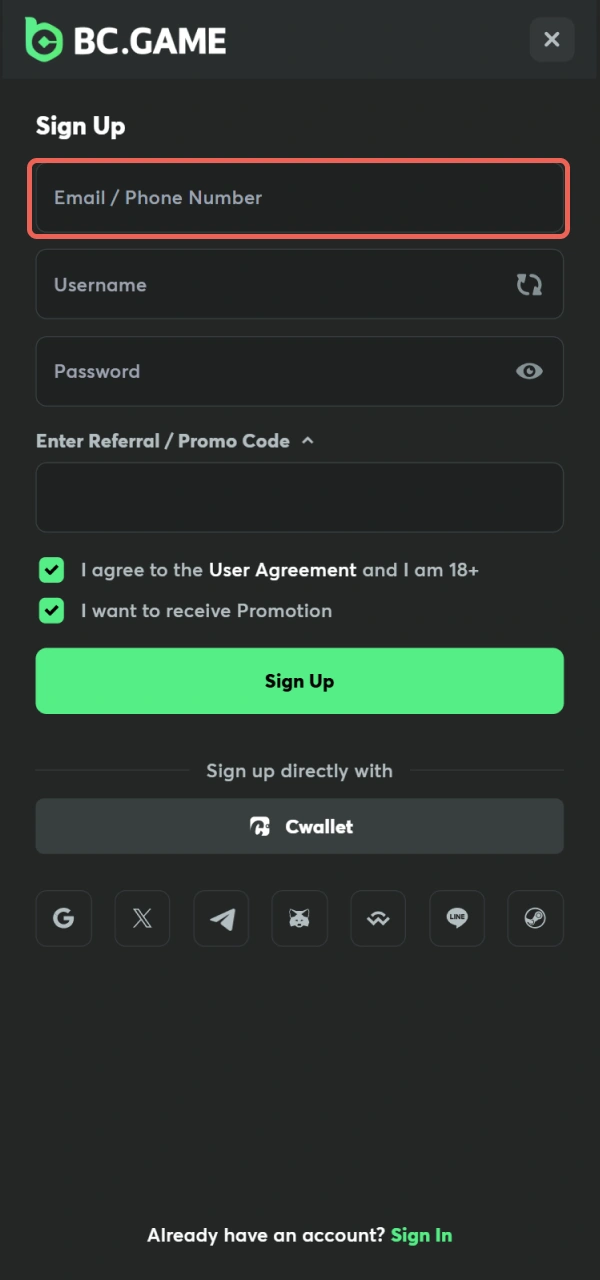Sign up with Cwallet
The width and height of the screenshot is (600, 1280).
click(x=299, y=827)
